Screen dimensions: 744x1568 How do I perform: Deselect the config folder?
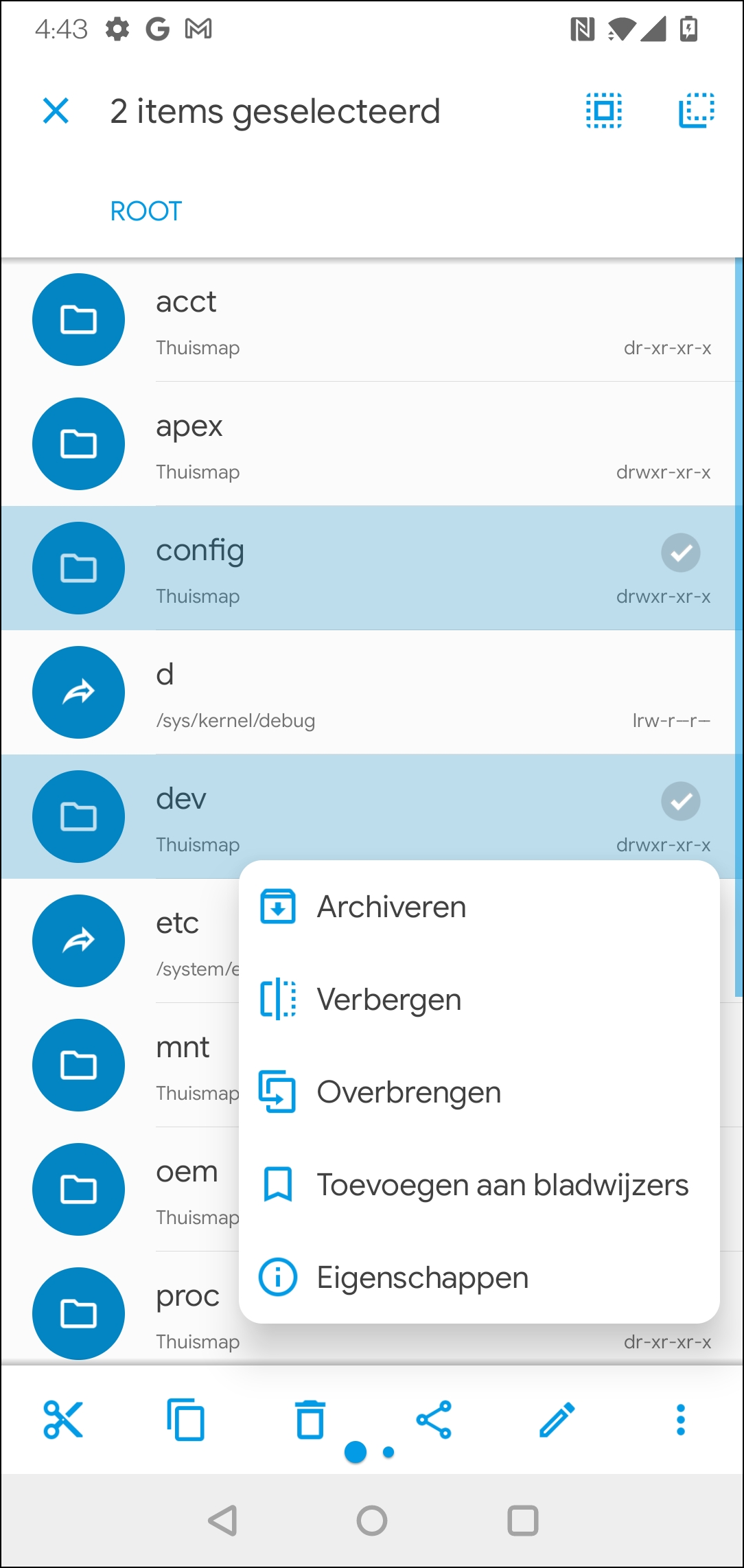click(371, 568)
